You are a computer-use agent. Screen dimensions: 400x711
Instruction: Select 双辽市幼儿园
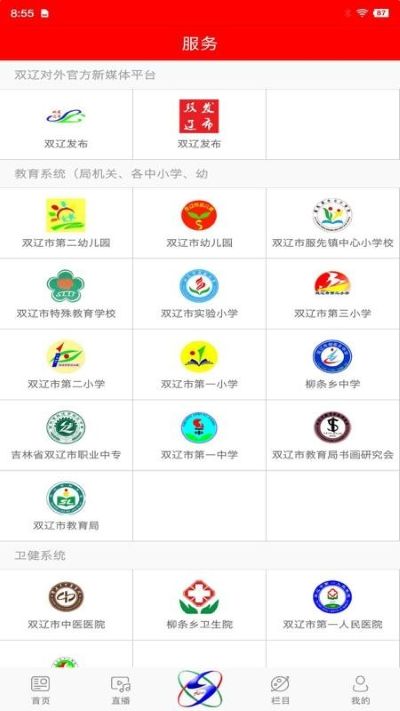pos(199,223)
